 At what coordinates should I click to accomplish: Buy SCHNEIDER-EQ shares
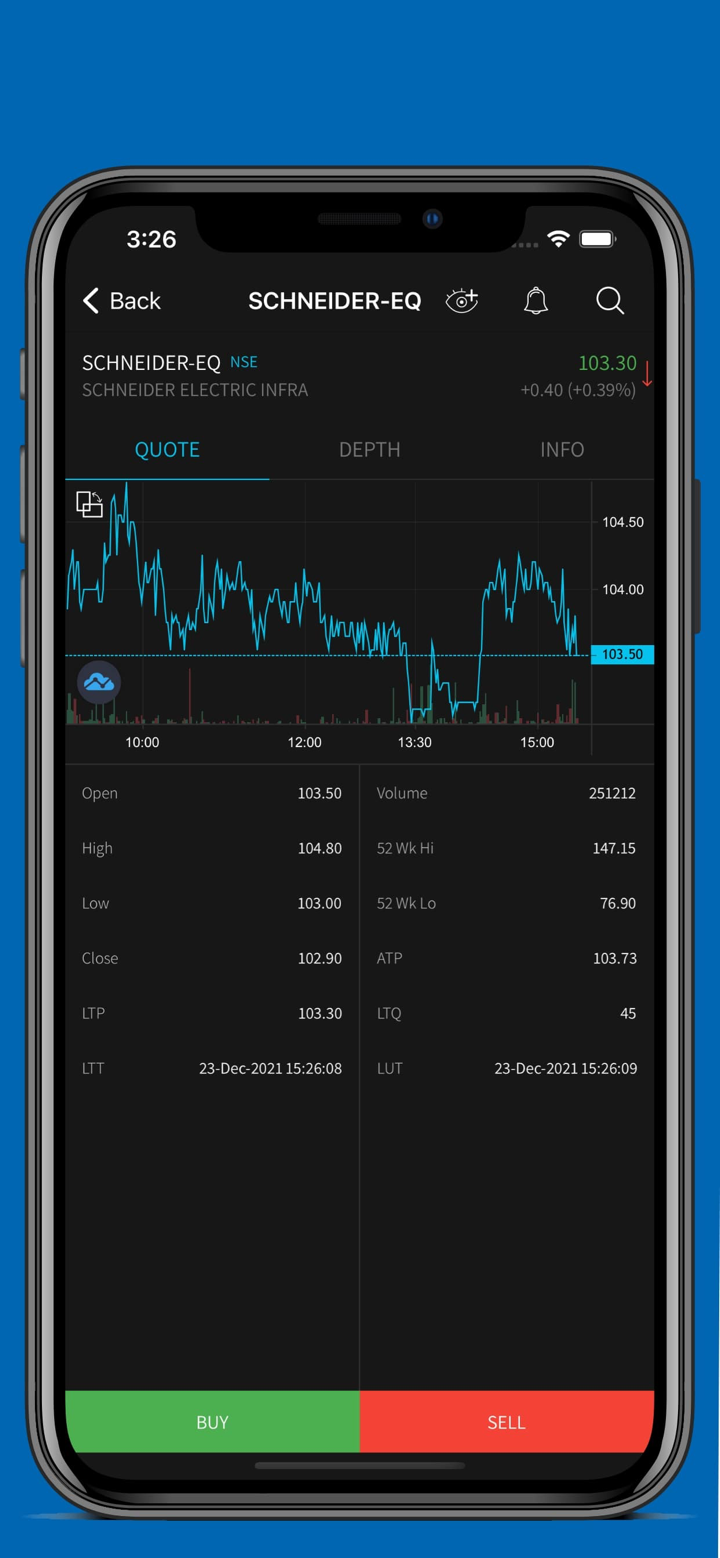click(x=212, y=1422)
